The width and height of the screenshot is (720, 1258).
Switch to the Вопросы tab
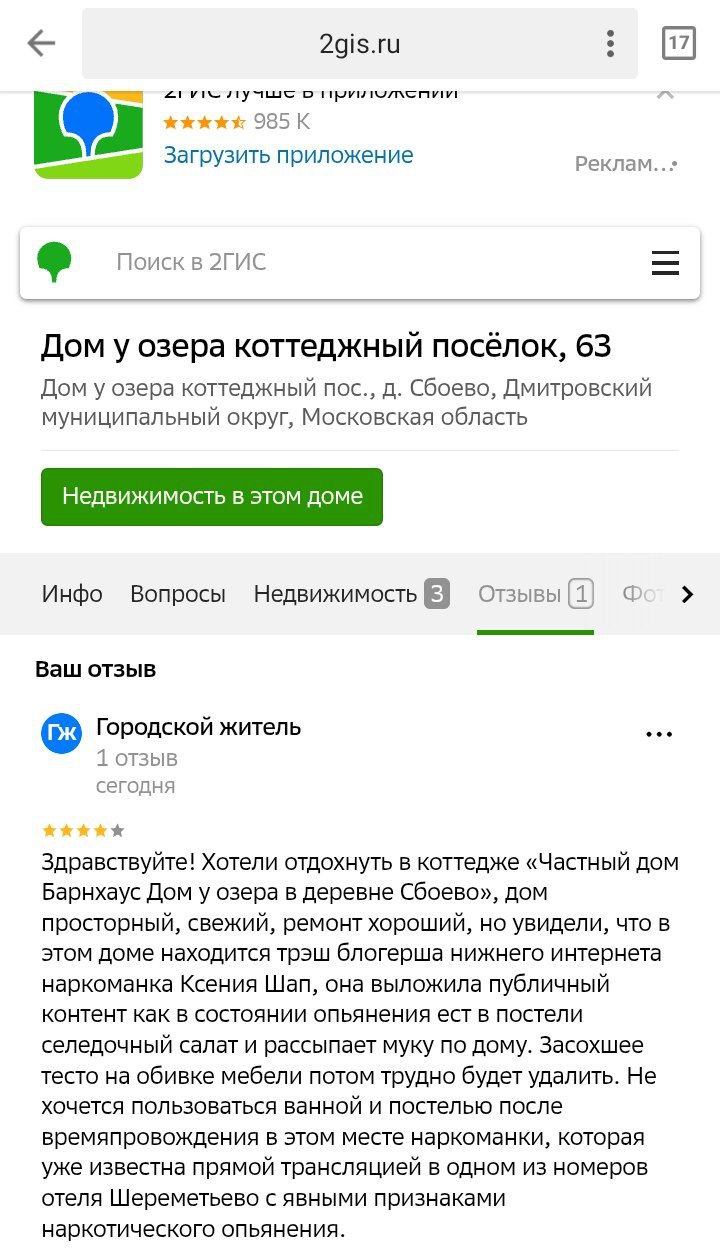[x=178, y=594]
